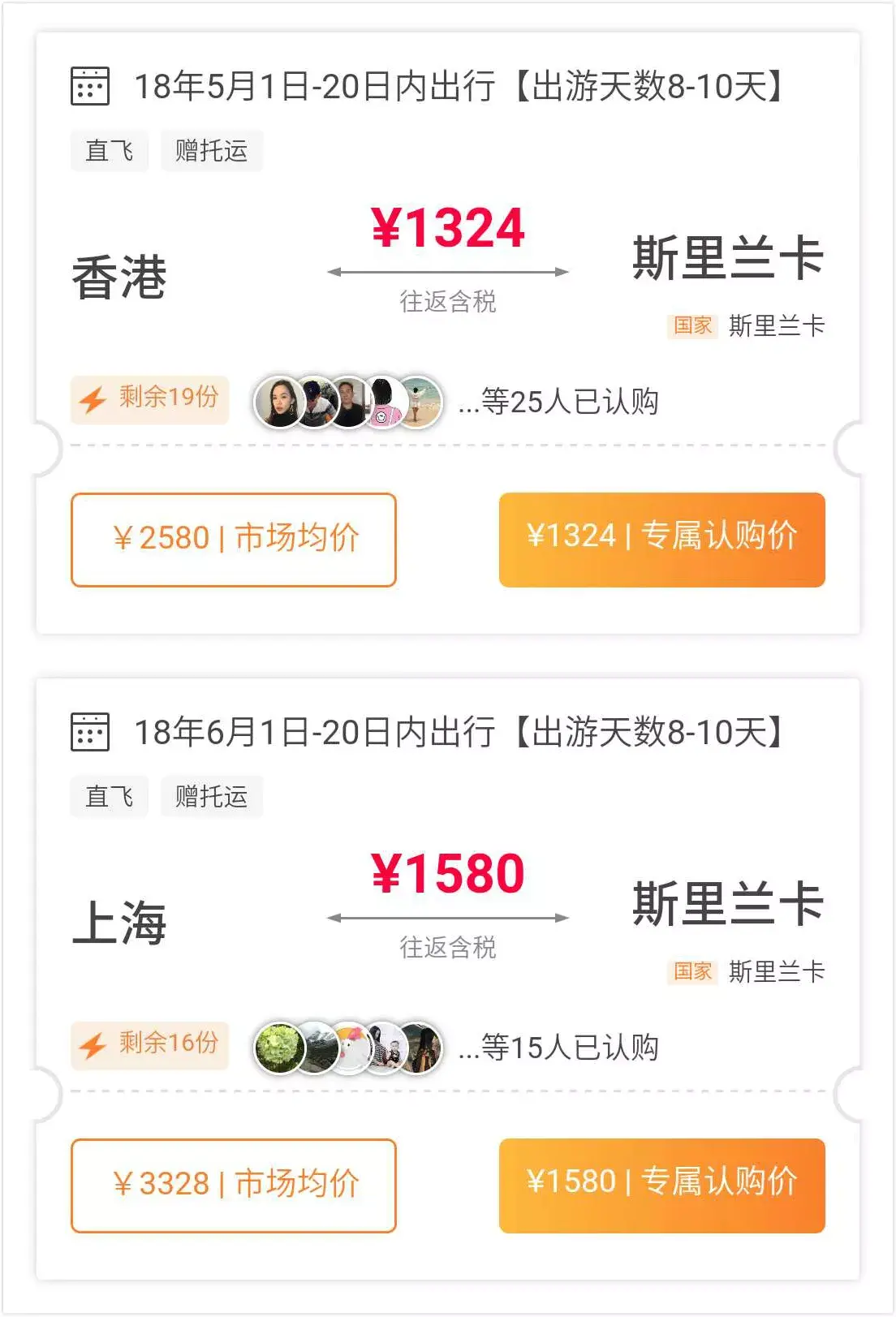
Task: Expand the 剩余19份 remaining stock badge
Action: coord(150,399)
